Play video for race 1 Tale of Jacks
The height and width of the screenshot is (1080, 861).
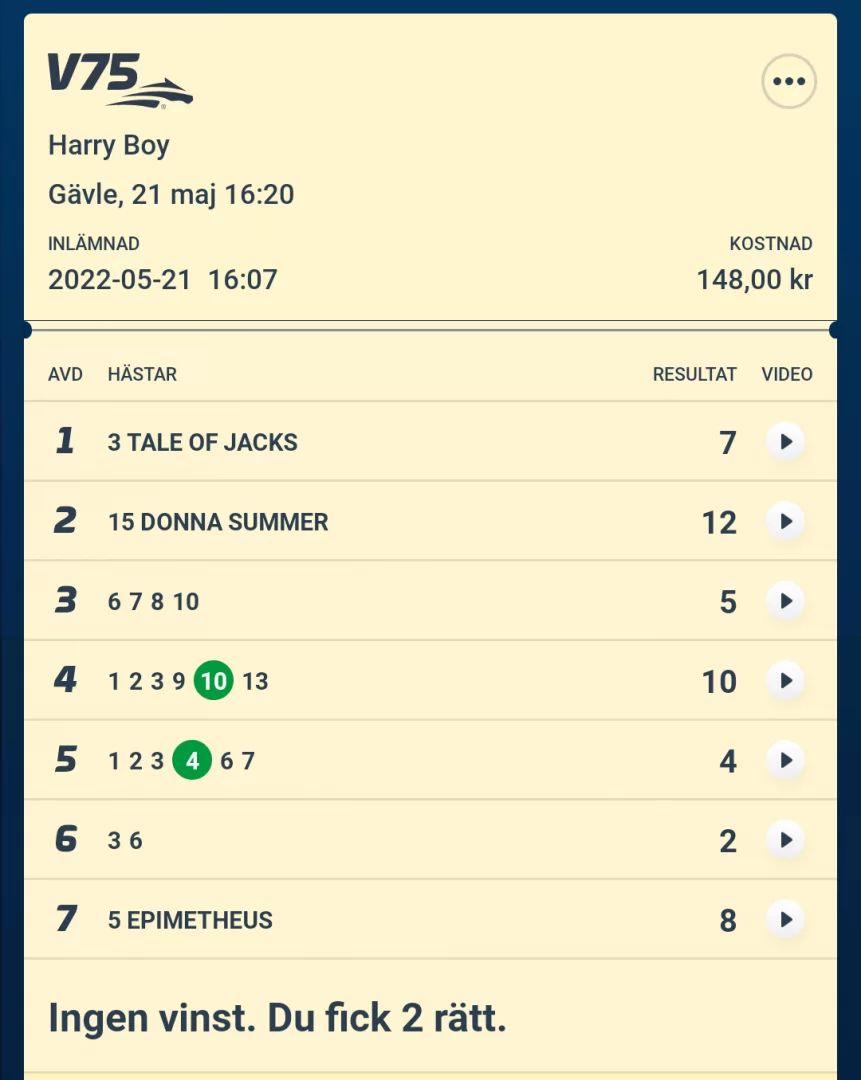tap(786, 441)
